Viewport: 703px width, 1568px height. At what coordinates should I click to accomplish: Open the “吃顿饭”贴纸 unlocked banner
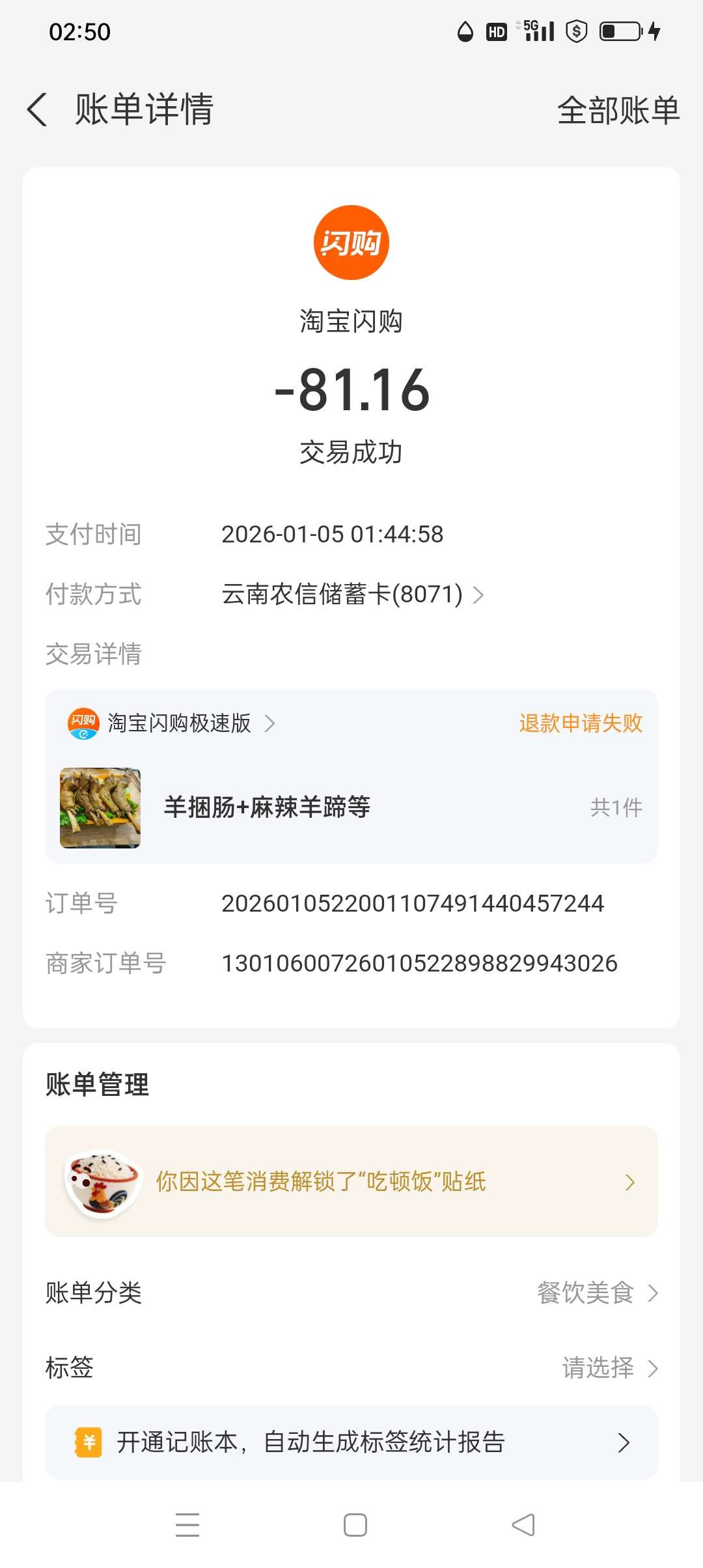click(x=351, y=1181)
